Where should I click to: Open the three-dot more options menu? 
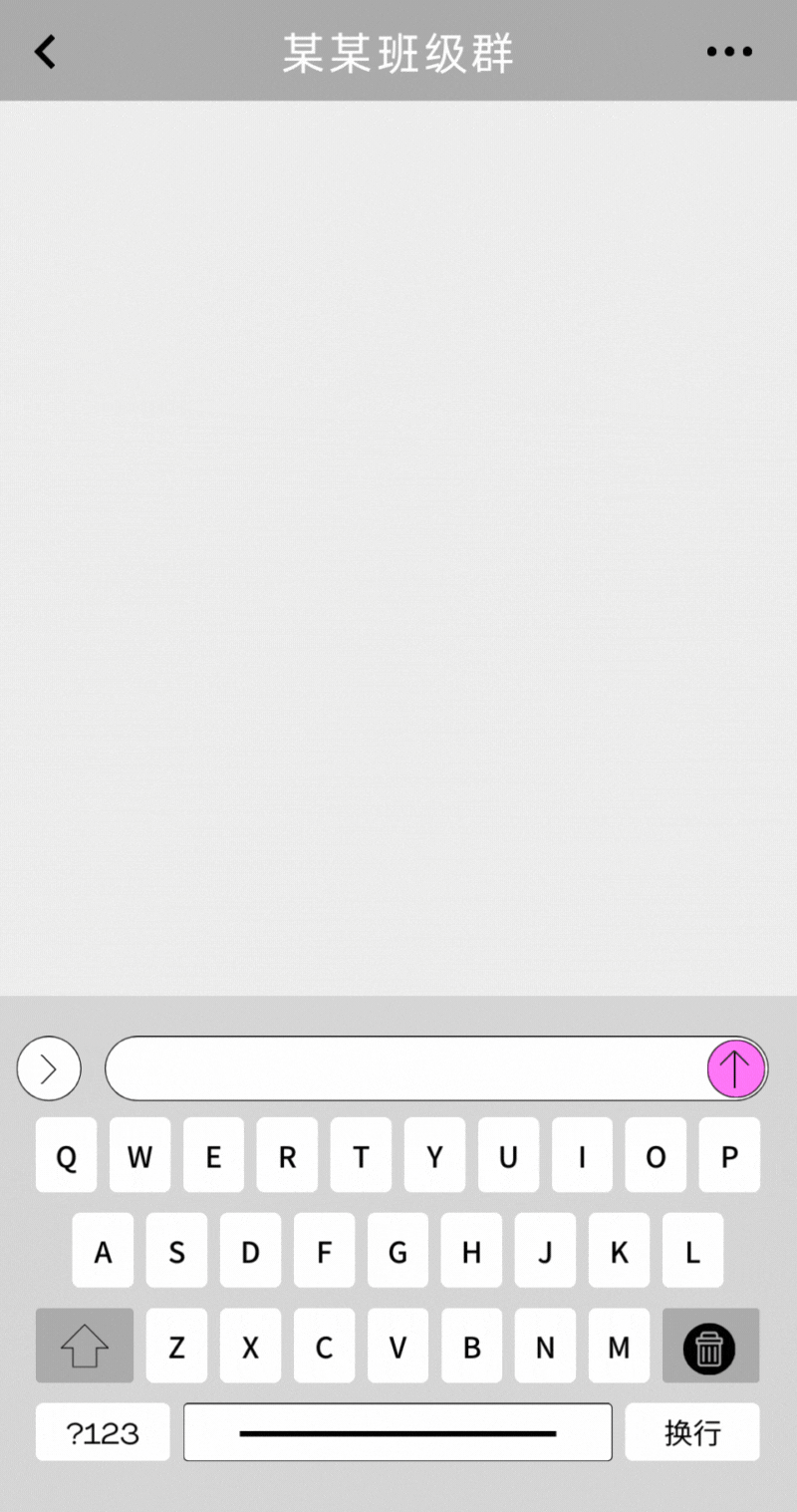729,52
